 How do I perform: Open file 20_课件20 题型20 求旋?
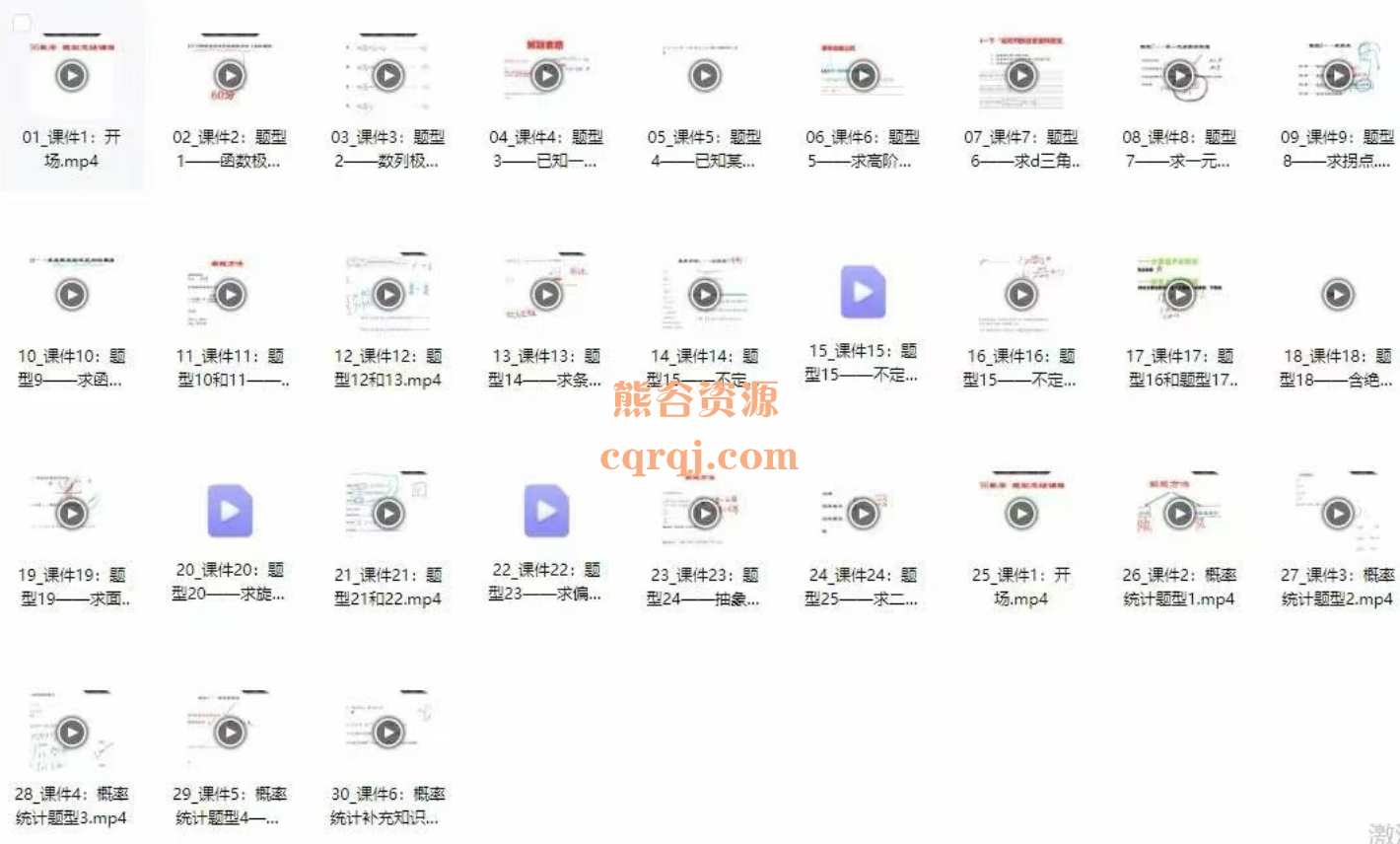230,511
